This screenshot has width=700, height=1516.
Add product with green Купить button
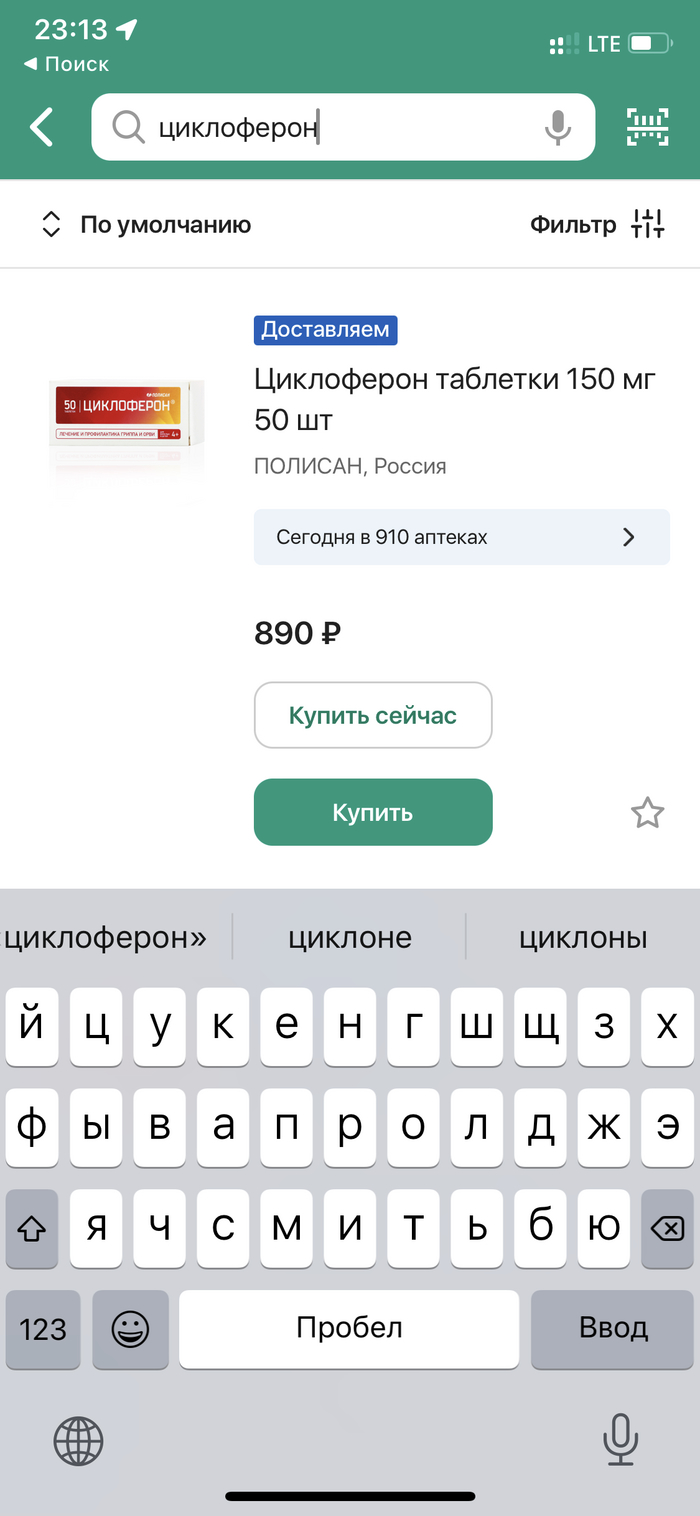373,812
